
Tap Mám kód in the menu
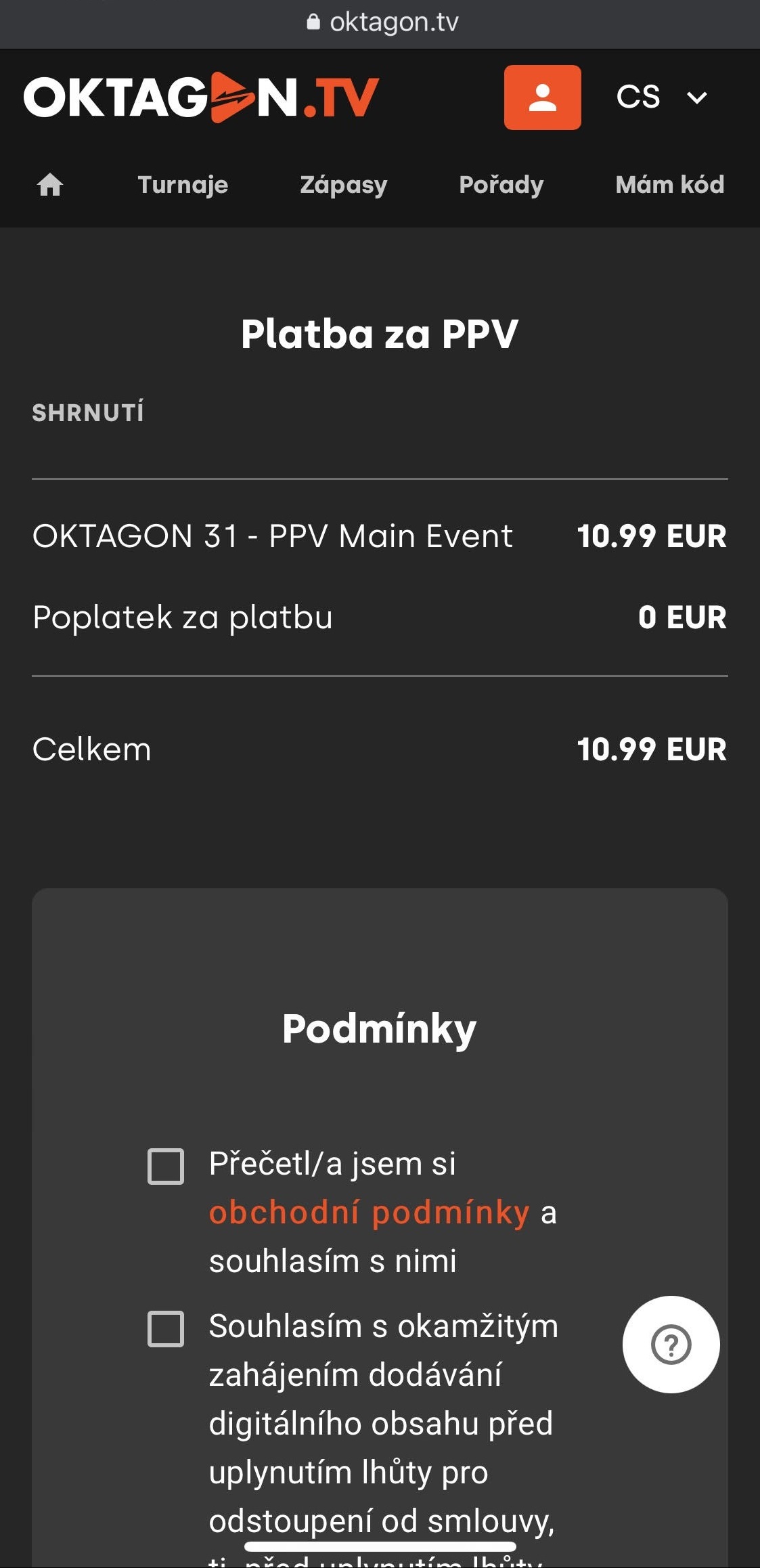(x=670, y=184)
